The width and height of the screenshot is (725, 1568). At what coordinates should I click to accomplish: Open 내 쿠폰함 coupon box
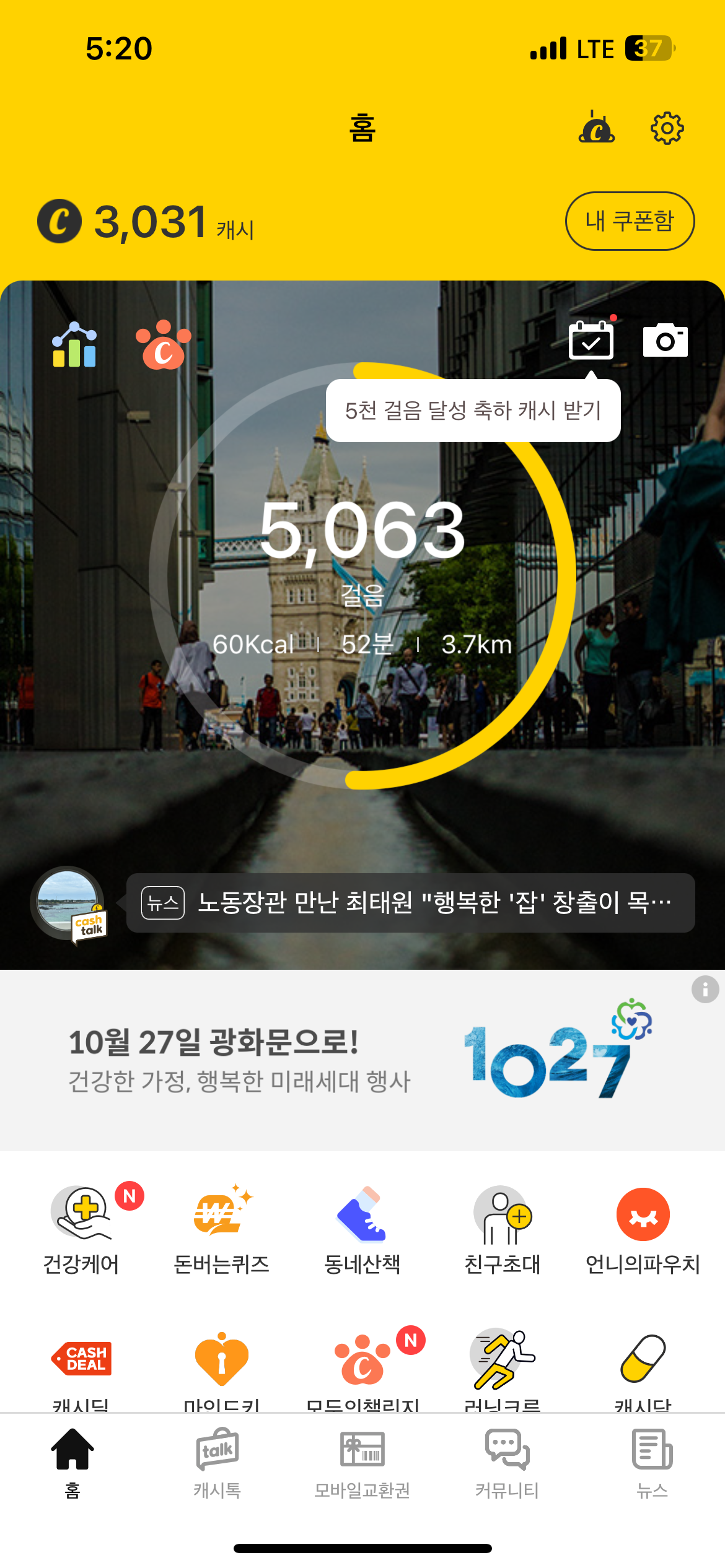(629, 221)
